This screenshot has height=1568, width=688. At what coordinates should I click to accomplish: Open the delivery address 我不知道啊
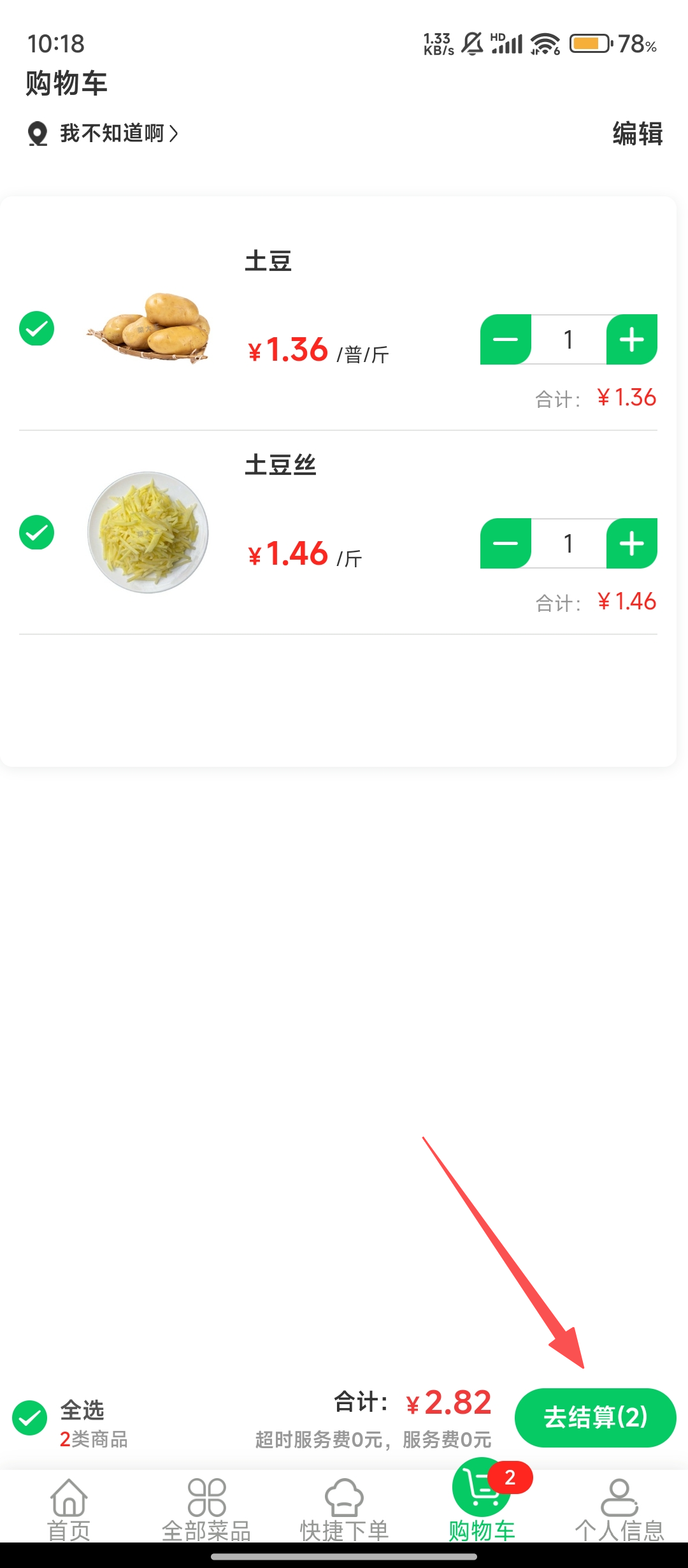111,133
